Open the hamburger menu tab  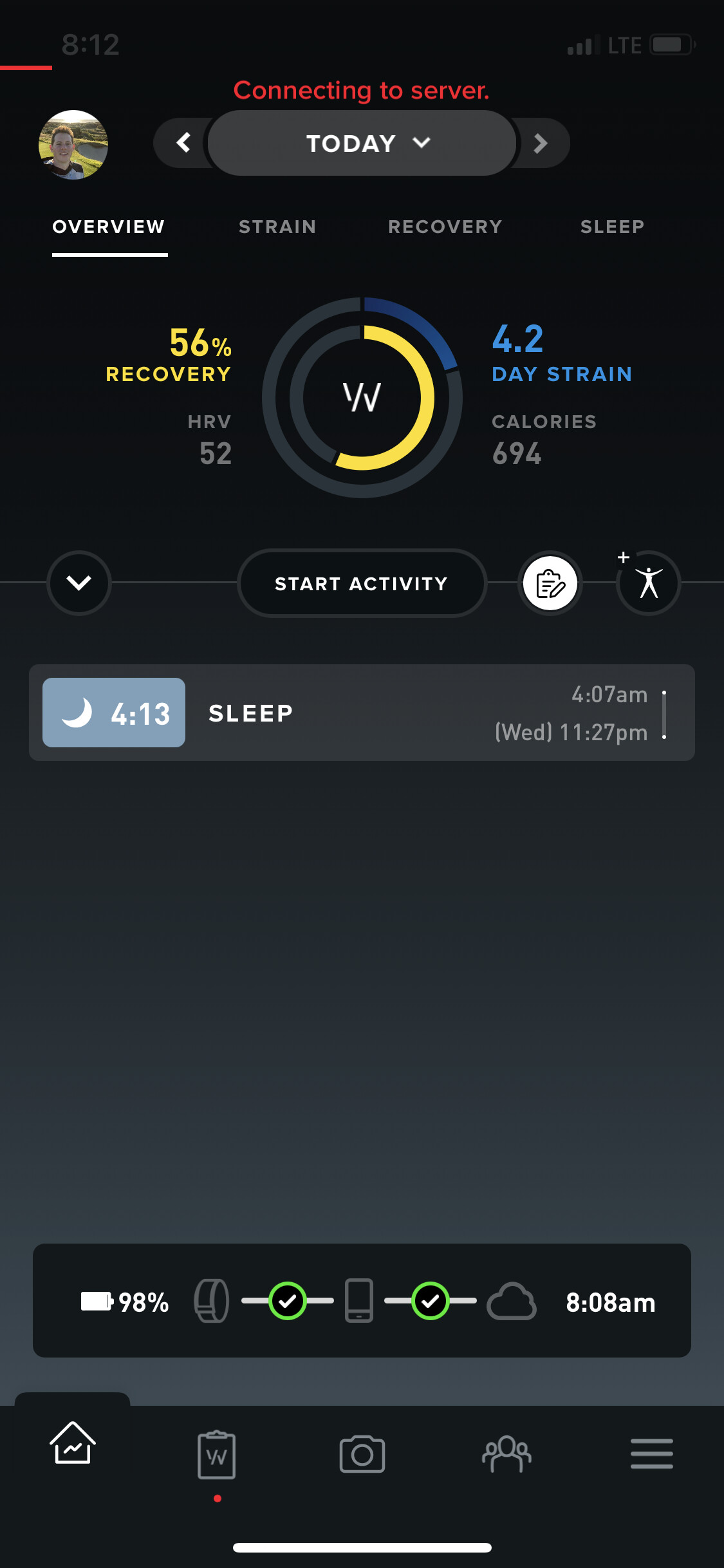pos(651,1455)
